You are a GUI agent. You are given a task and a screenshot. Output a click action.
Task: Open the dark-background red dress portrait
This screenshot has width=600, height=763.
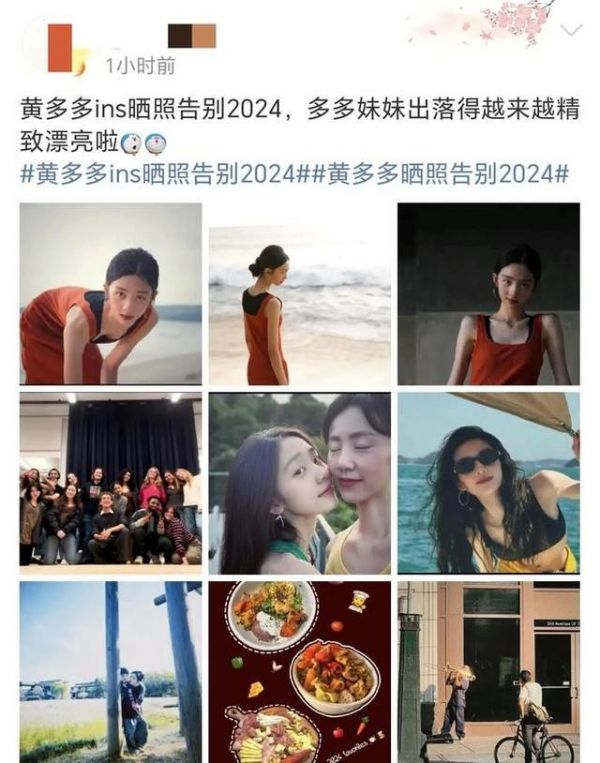(488, 294)
